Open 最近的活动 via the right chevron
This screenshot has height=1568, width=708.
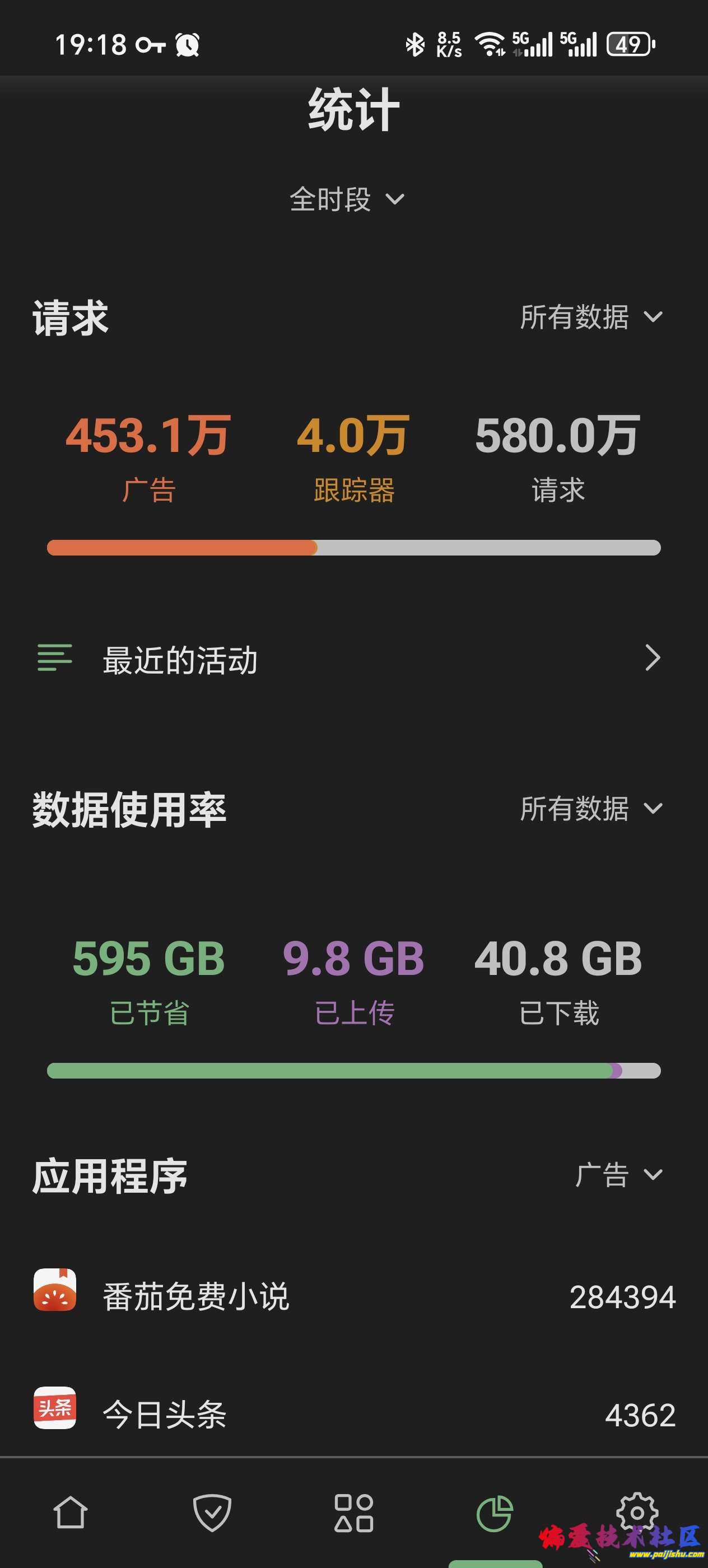tap(654, 659)
